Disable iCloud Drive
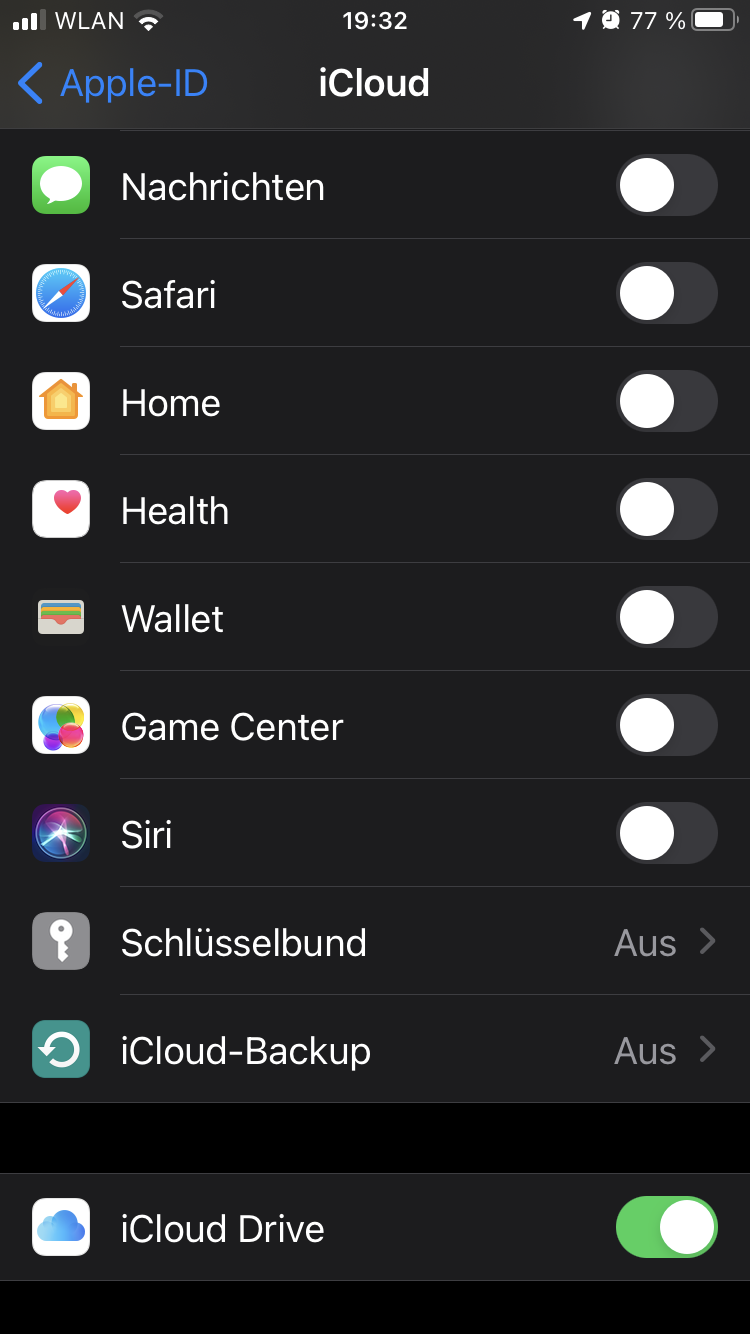Screen dimensions: 750x1334 (x=666, y=1228)
